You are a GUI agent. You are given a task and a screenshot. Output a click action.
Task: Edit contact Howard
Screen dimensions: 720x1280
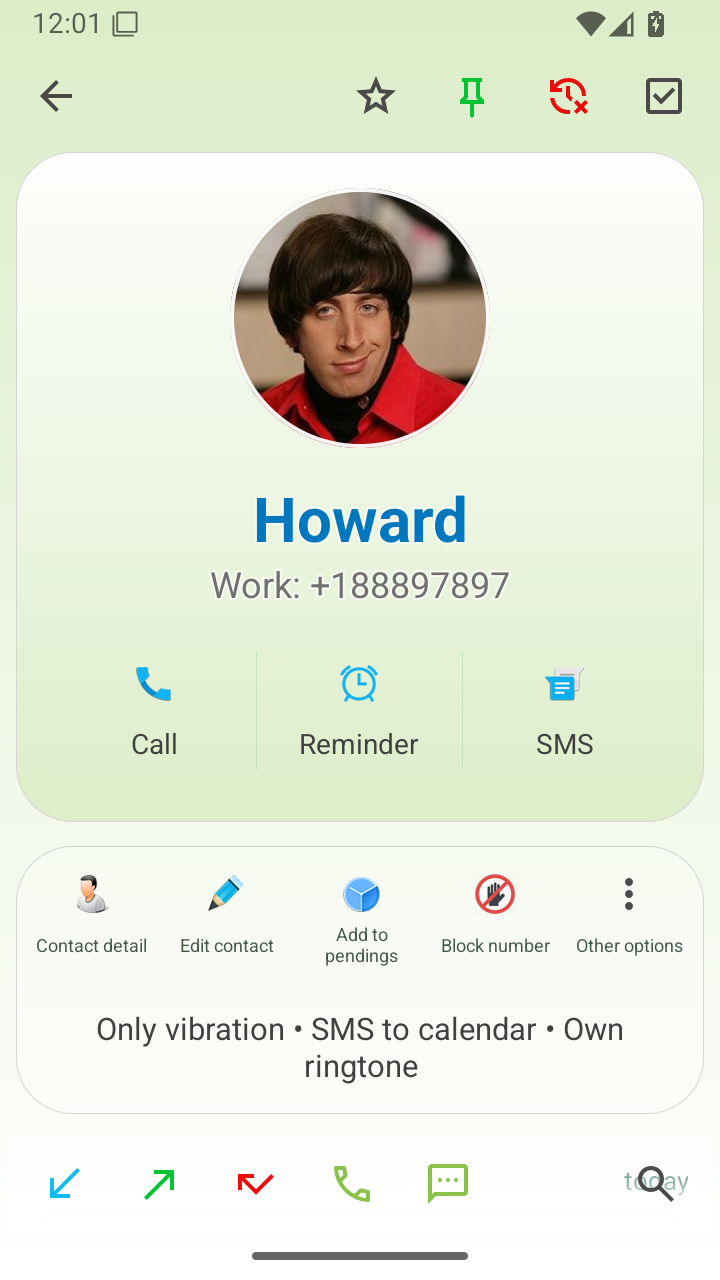(x=227, y=915)
